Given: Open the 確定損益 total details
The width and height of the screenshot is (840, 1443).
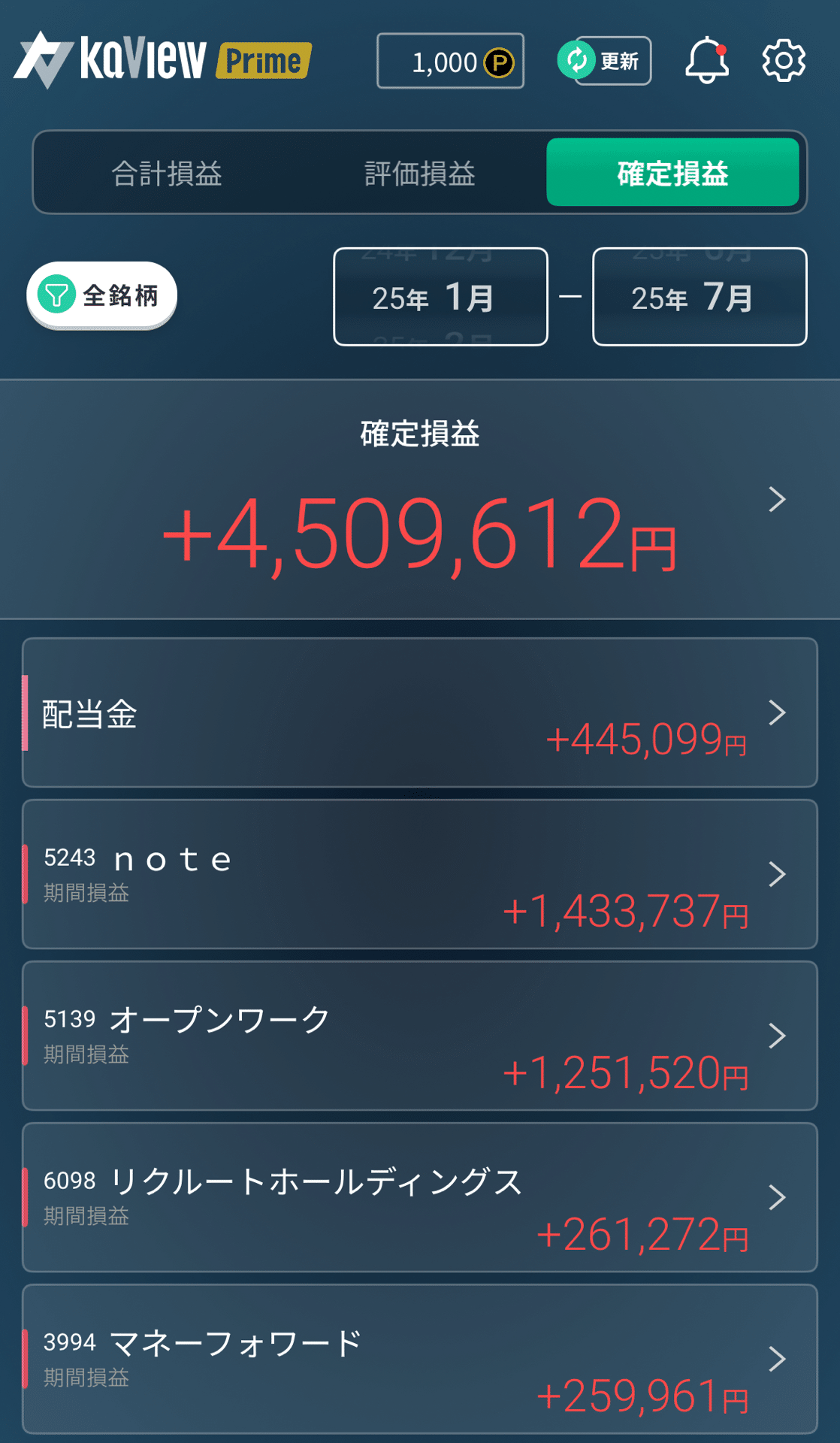Looking at the screenshot, I should [x=420, y=500].
